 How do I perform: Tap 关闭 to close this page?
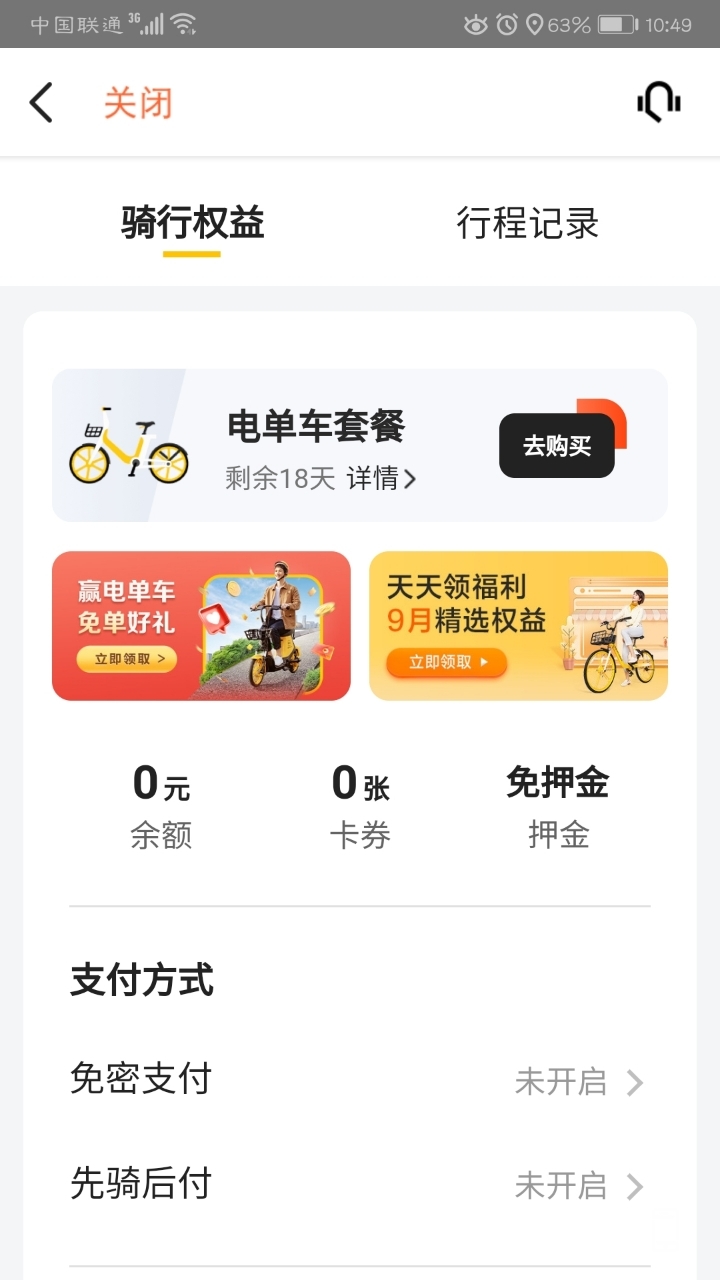pos(138,103)
